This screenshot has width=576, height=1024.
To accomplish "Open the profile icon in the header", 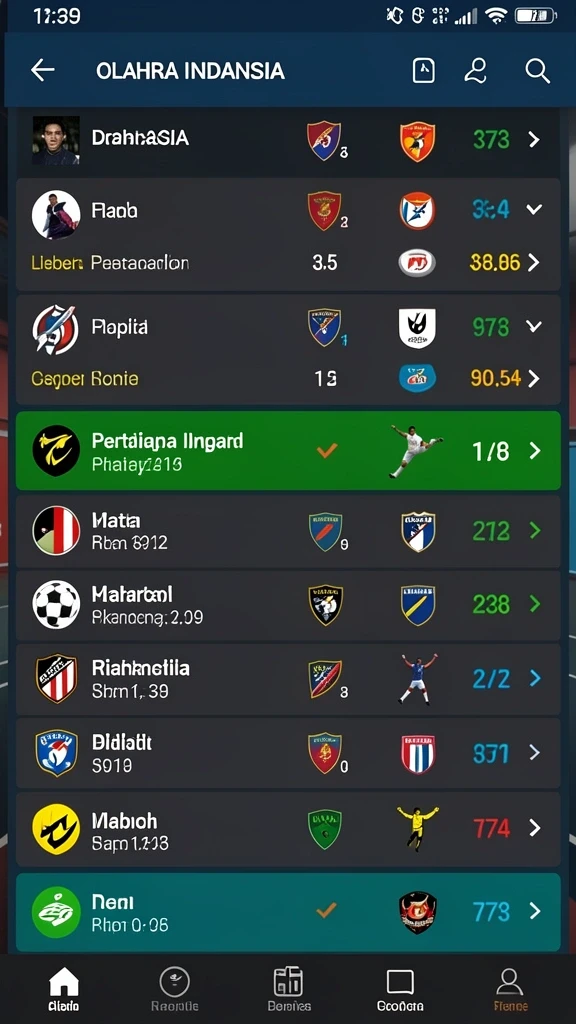I will pyautogui.click(x=475, y=71).
